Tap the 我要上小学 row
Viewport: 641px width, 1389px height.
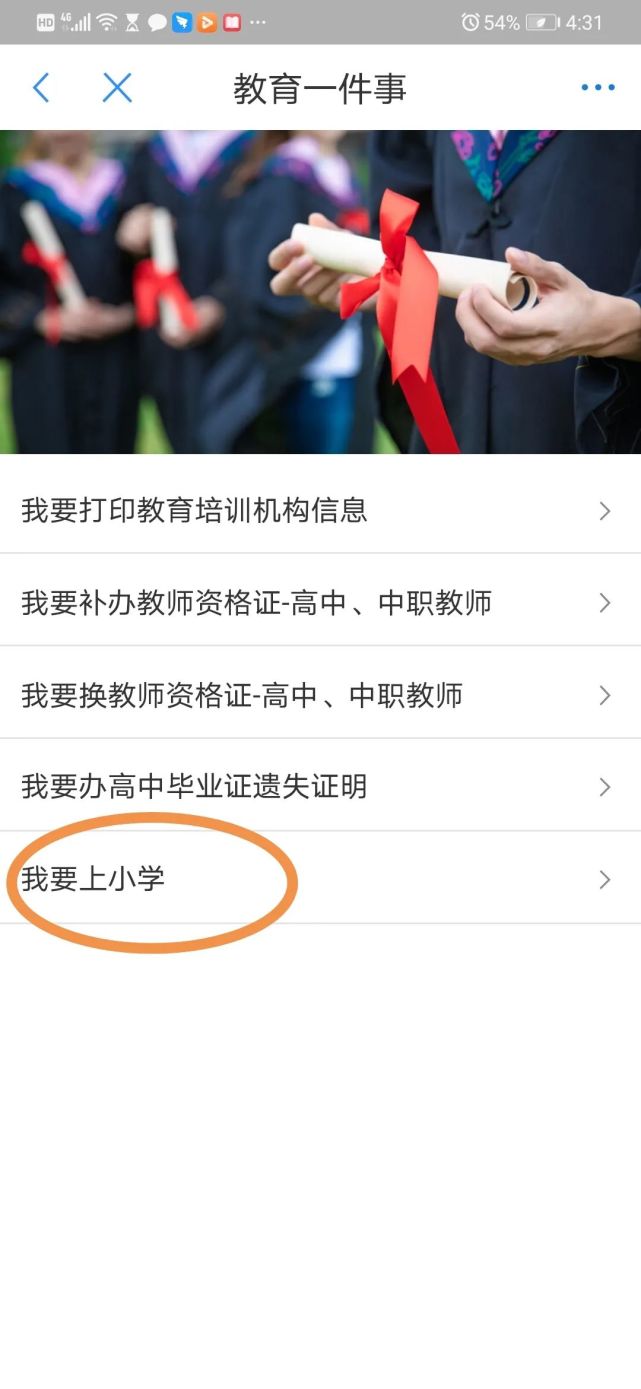tap(320, 878)
